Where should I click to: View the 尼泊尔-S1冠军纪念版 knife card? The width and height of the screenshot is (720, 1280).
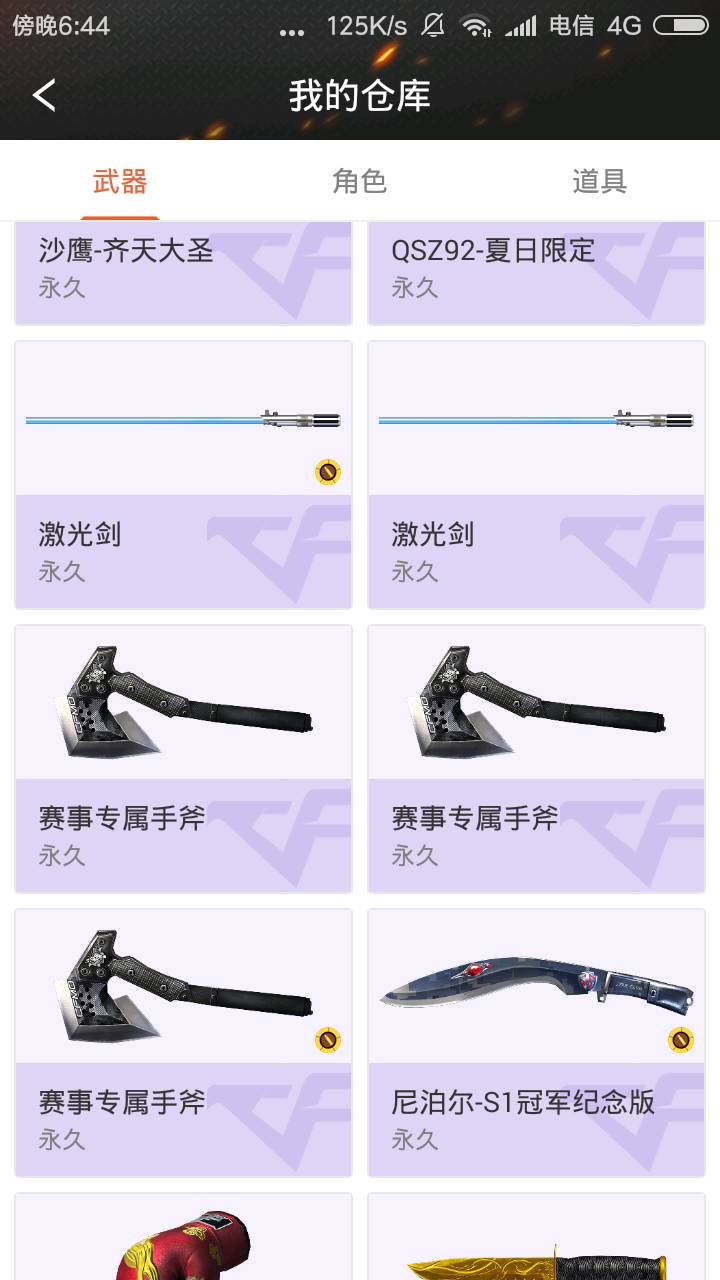point(536,1042)
